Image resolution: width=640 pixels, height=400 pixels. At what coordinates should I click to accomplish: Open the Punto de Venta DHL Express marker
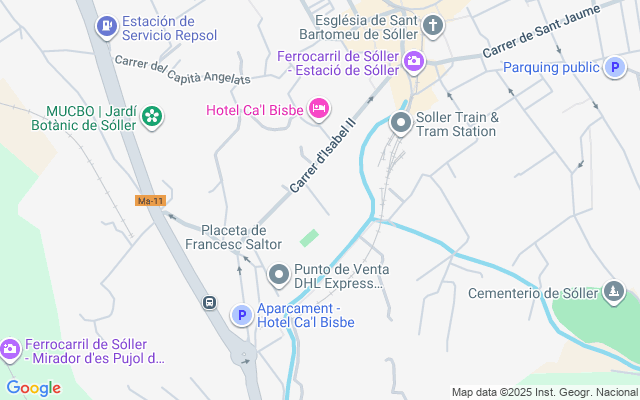point(279,274)
